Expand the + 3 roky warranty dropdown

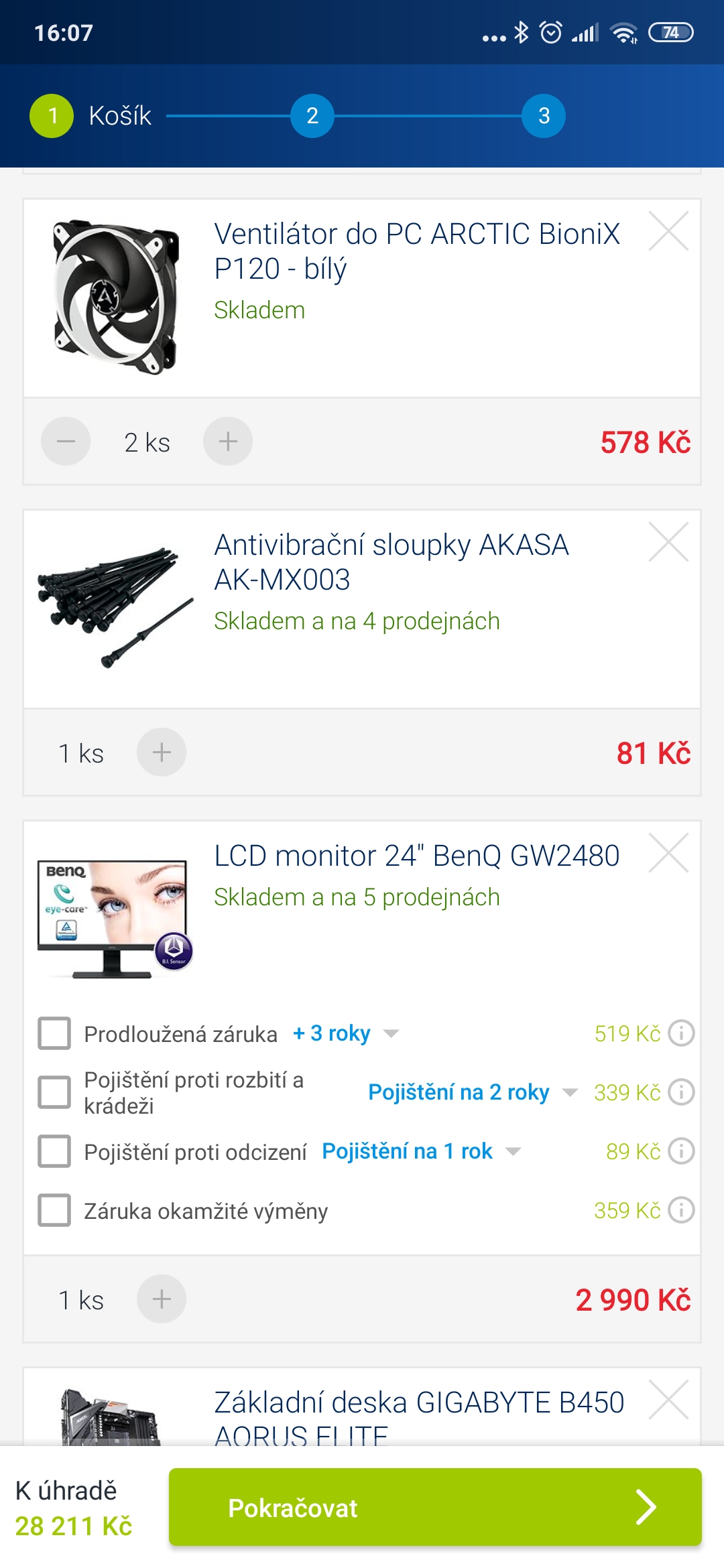346,1033
